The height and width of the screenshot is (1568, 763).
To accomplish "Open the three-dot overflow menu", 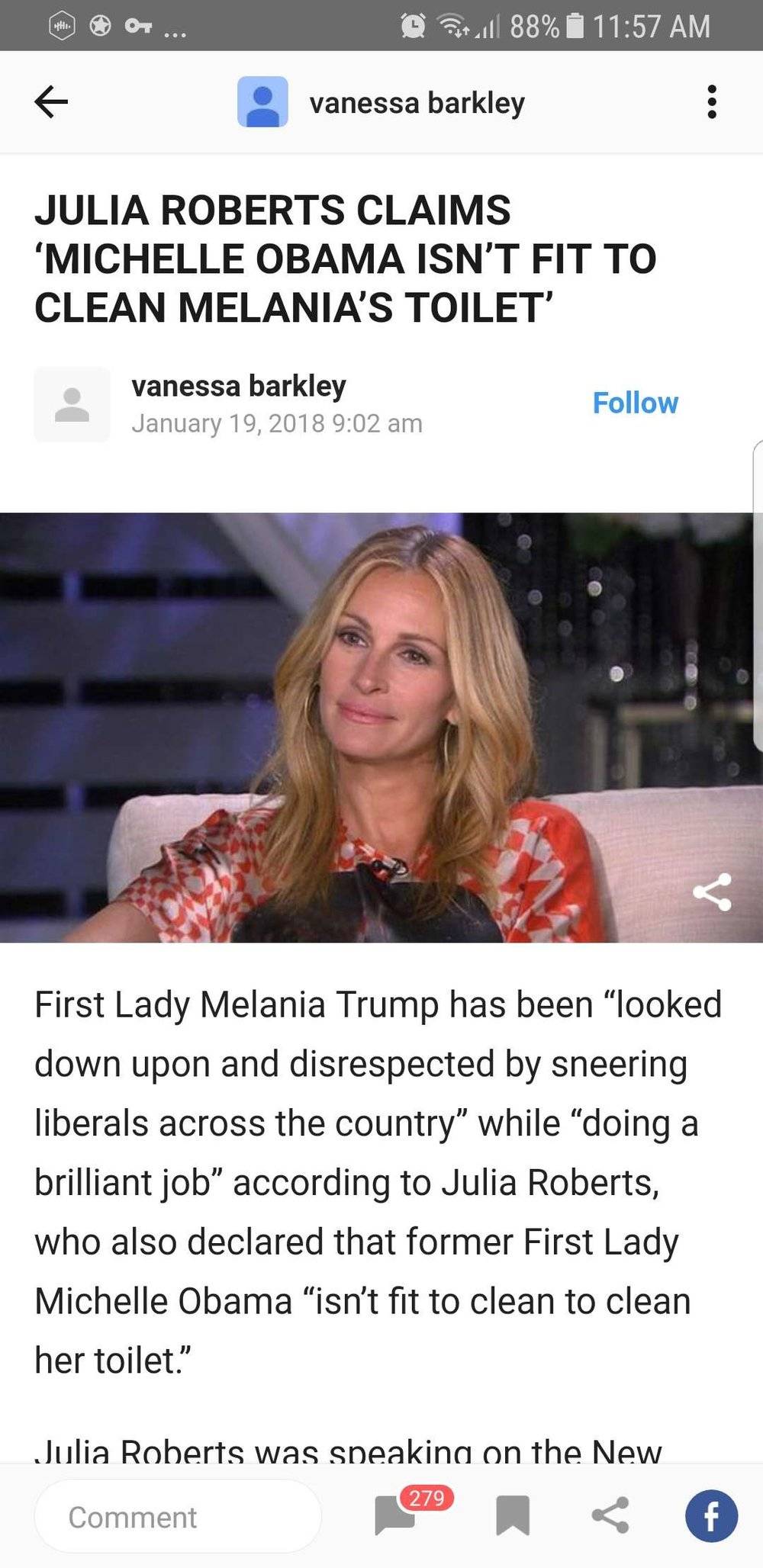I will [x=711, y=101].
